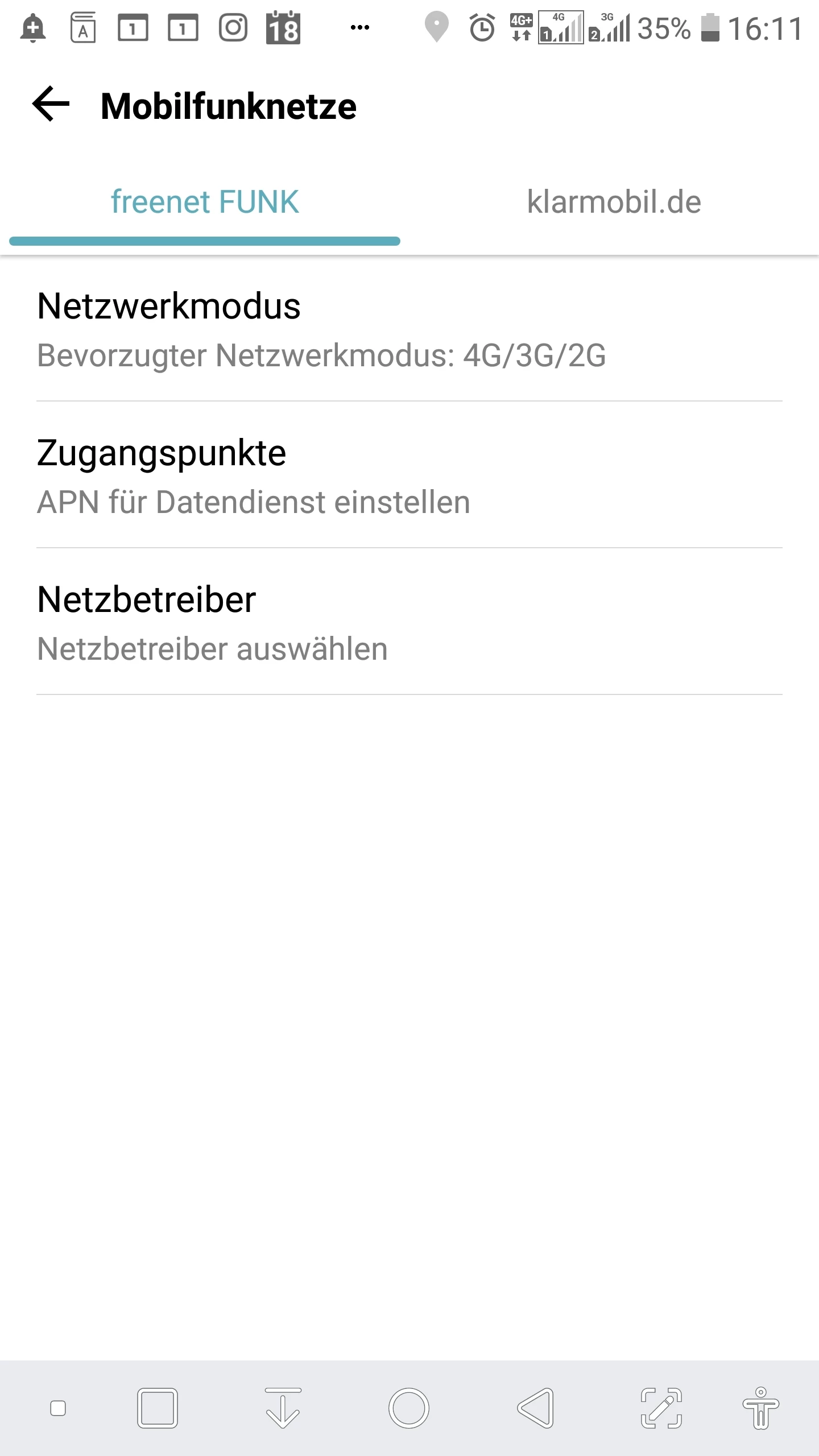The image size is (819, 1456).
Task: Tap the screen capture edit button
Action: pos(661,1408)
